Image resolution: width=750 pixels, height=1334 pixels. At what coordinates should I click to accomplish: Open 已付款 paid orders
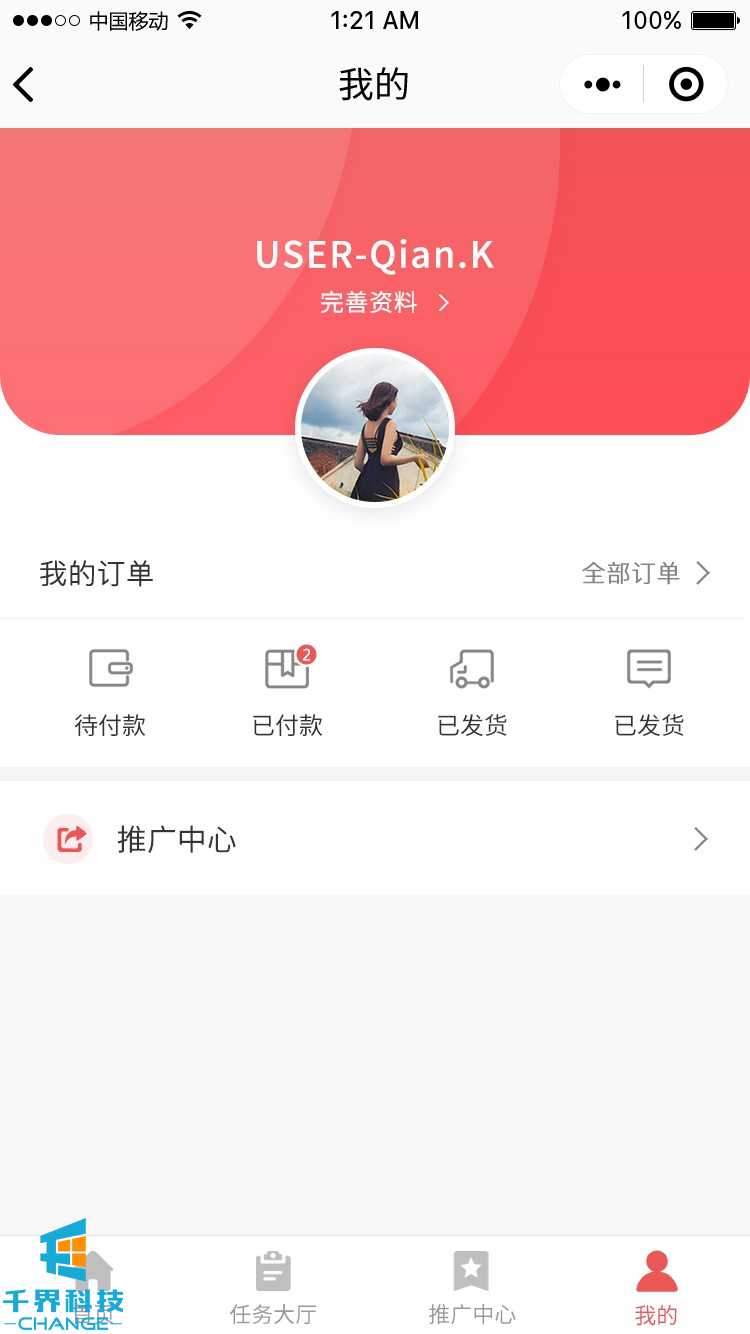pyautogui.click(x=288, y=692)
